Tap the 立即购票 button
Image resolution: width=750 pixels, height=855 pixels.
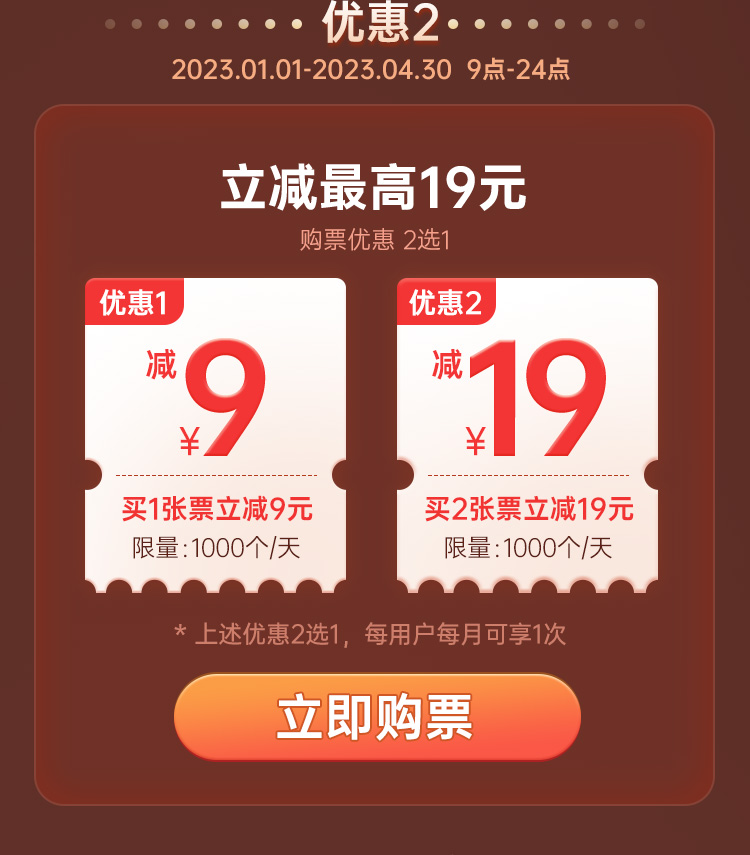(x=377, y=717)
